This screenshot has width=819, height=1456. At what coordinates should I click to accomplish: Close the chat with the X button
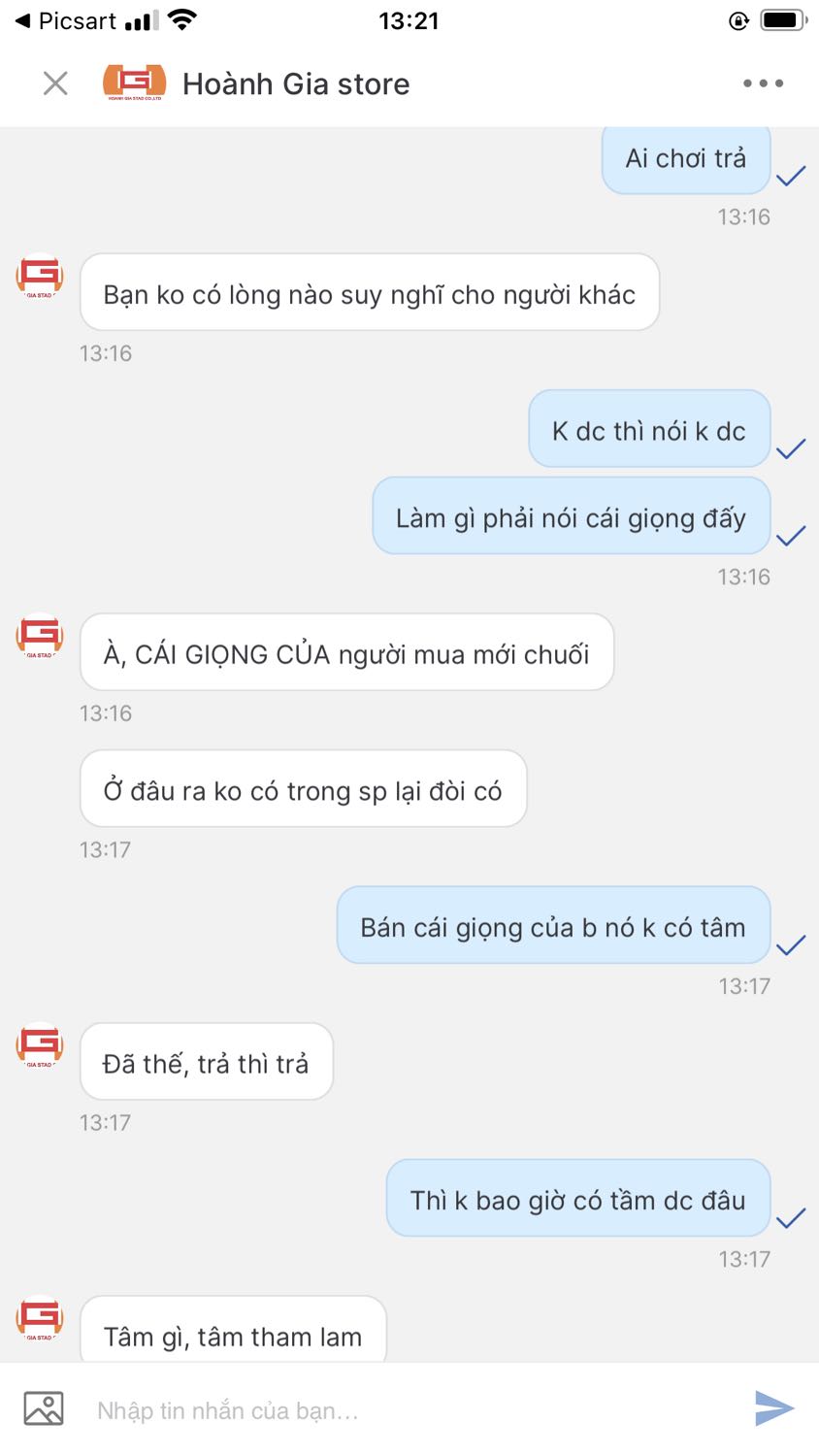[55, 83]
